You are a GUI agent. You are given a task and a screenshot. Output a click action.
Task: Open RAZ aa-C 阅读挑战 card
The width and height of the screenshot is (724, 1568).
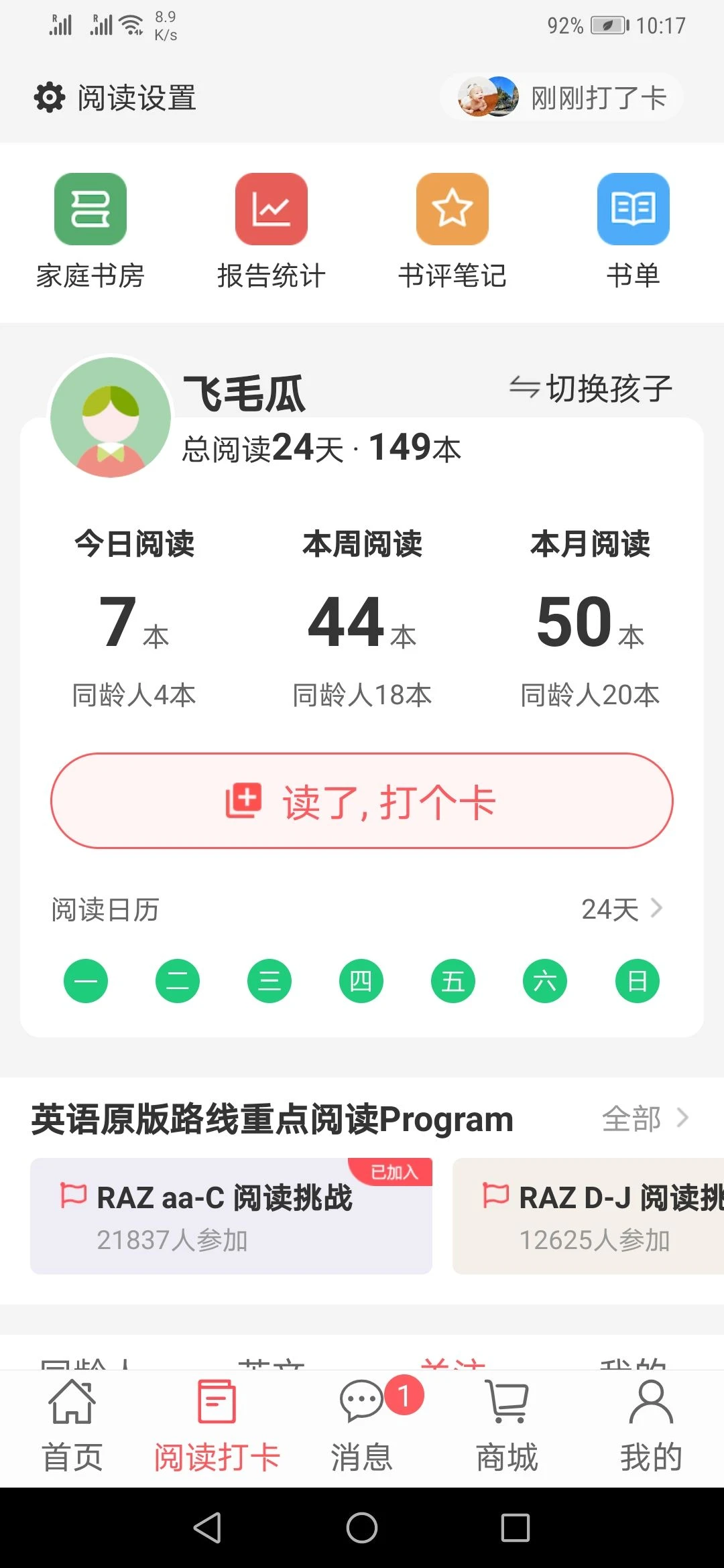tap(231, 1216)
